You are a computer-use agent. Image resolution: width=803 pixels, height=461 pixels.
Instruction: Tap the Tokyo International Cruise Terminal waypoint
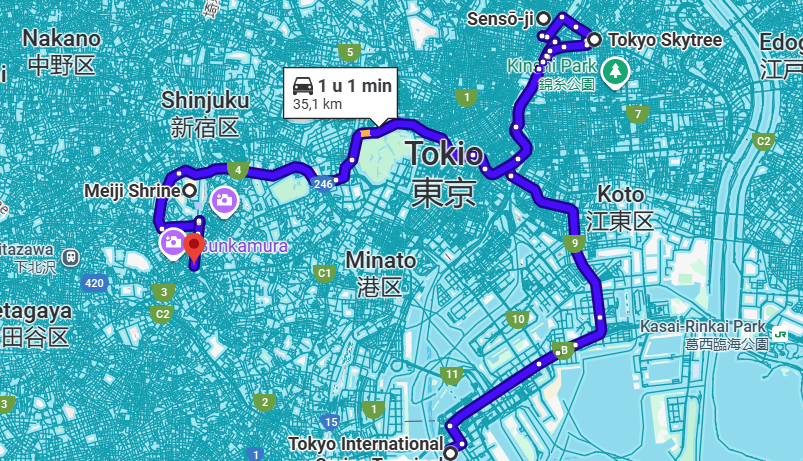click(450, 453)
